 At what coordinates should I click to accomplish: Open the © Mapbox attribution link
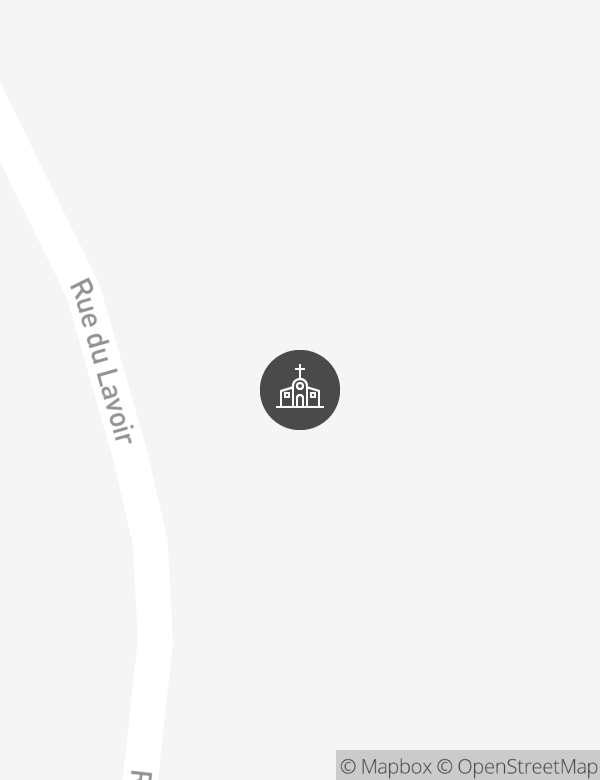386,767
